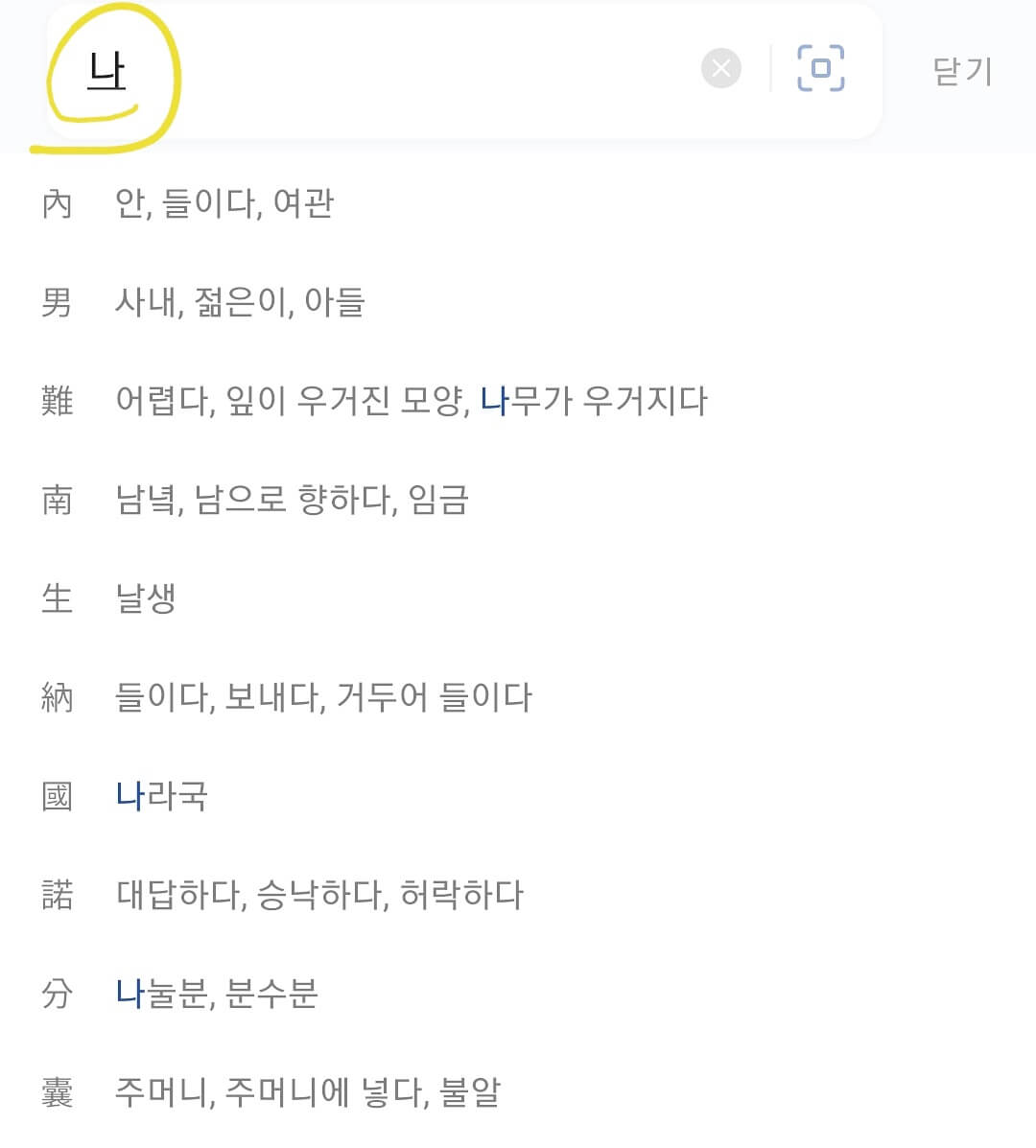1036x1148 pixels.
Task: Clear the search field with the X icon
Action: [720, 66]
